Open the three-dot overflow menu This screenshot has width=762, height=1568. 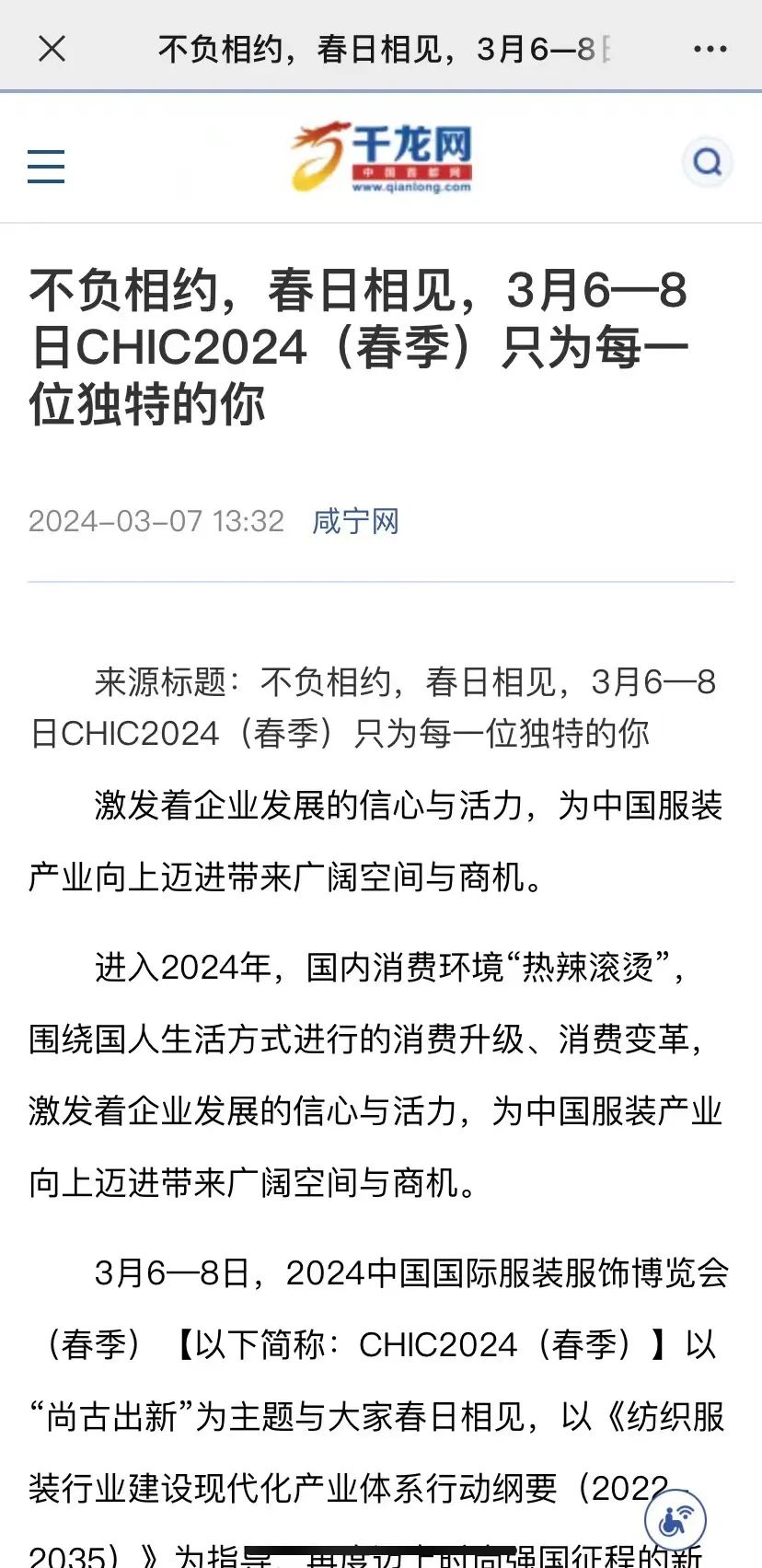[710, 49]
